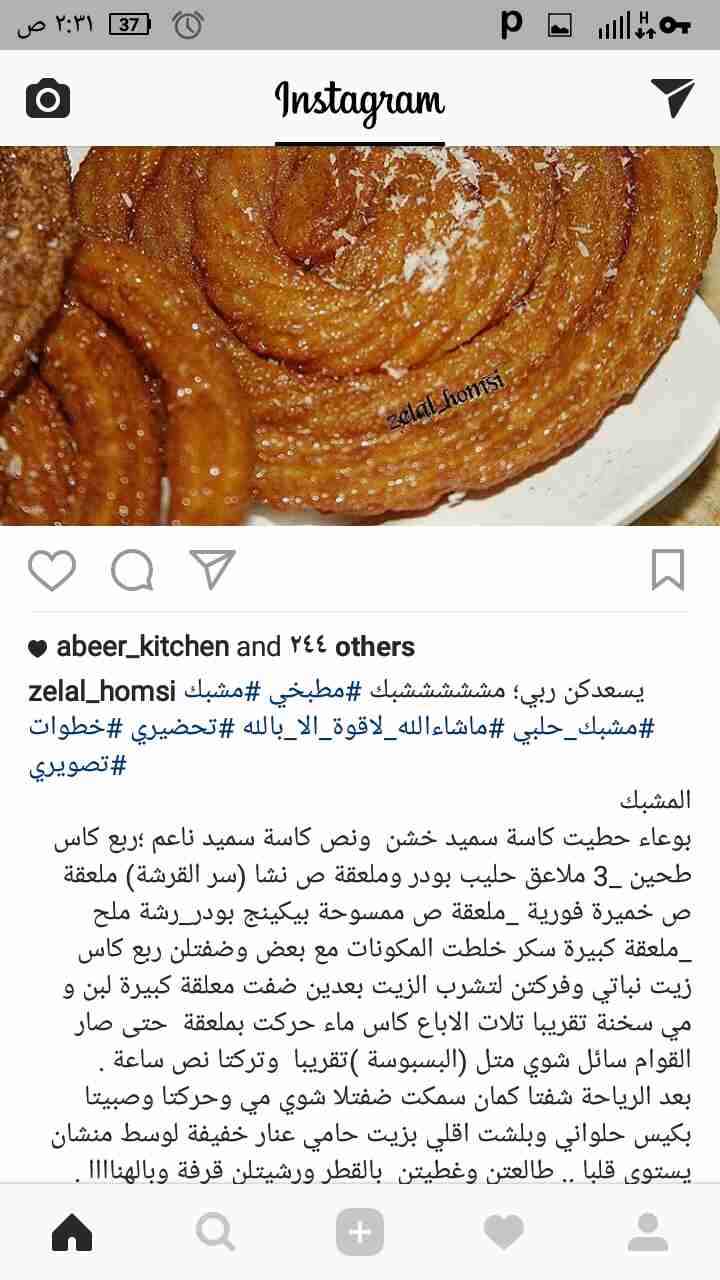
Task: Open the Instagram camera
Action: 48,98
